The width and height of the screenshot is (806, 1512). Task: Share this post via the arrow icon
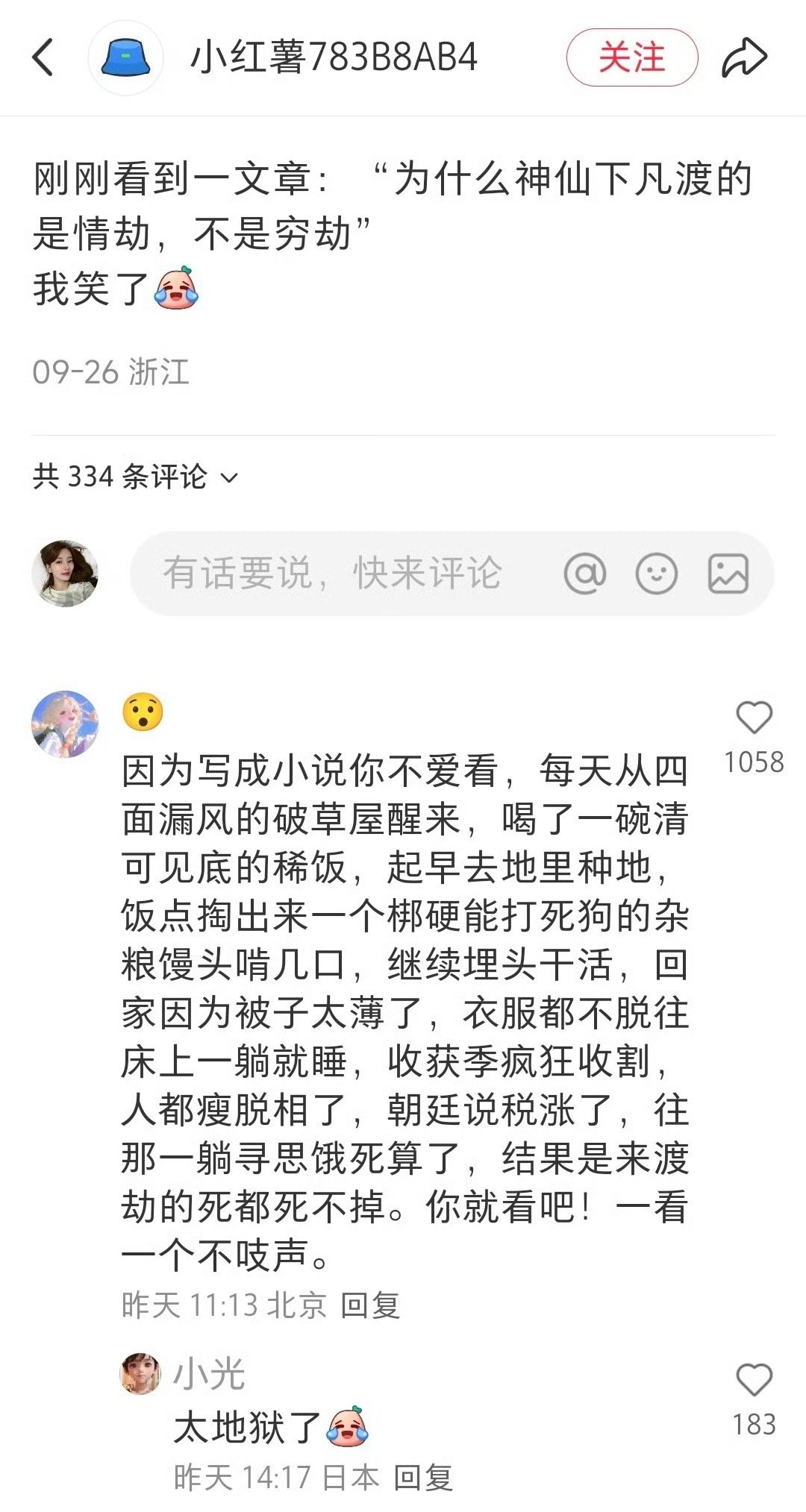point(744,57)
